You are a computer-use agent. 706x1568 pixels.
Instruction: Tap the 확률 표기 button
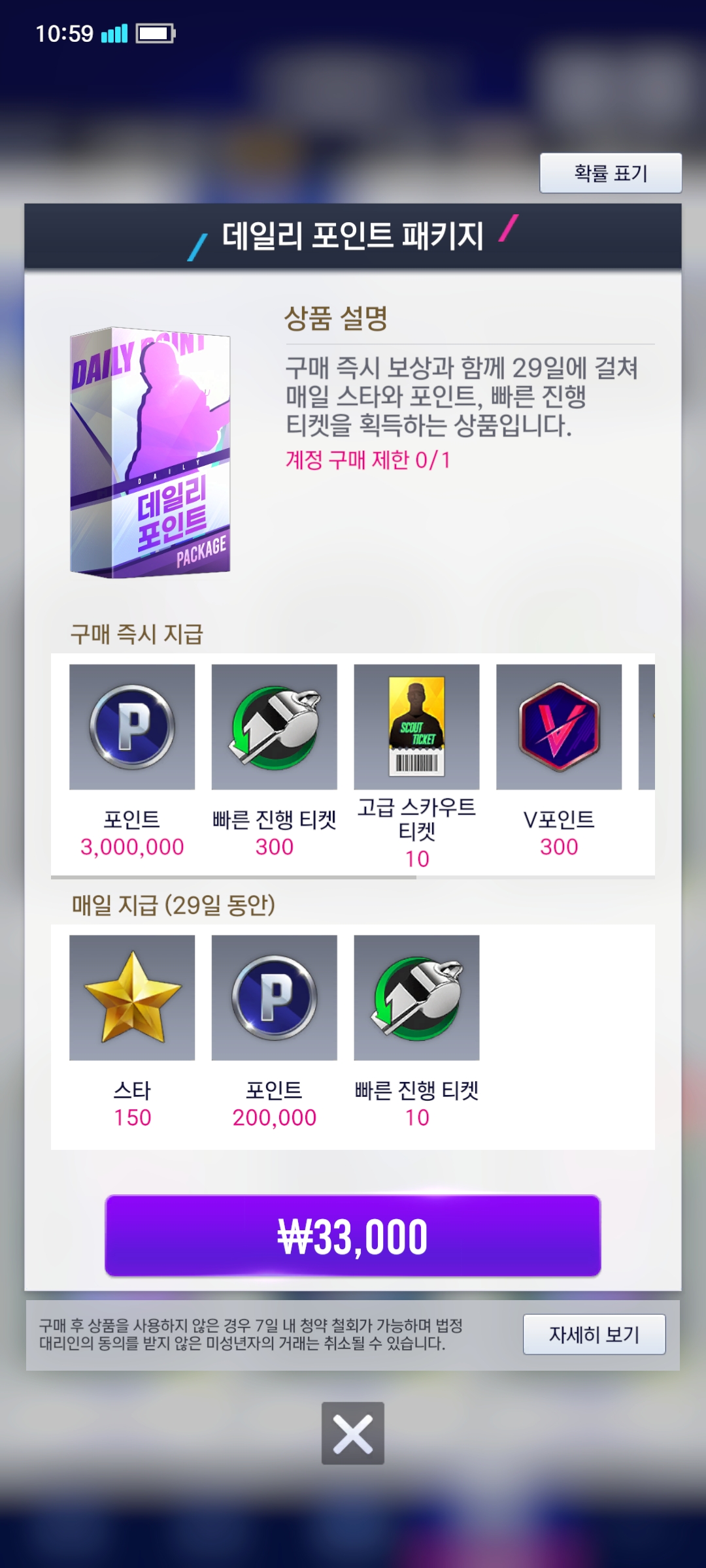click(611, 173)
